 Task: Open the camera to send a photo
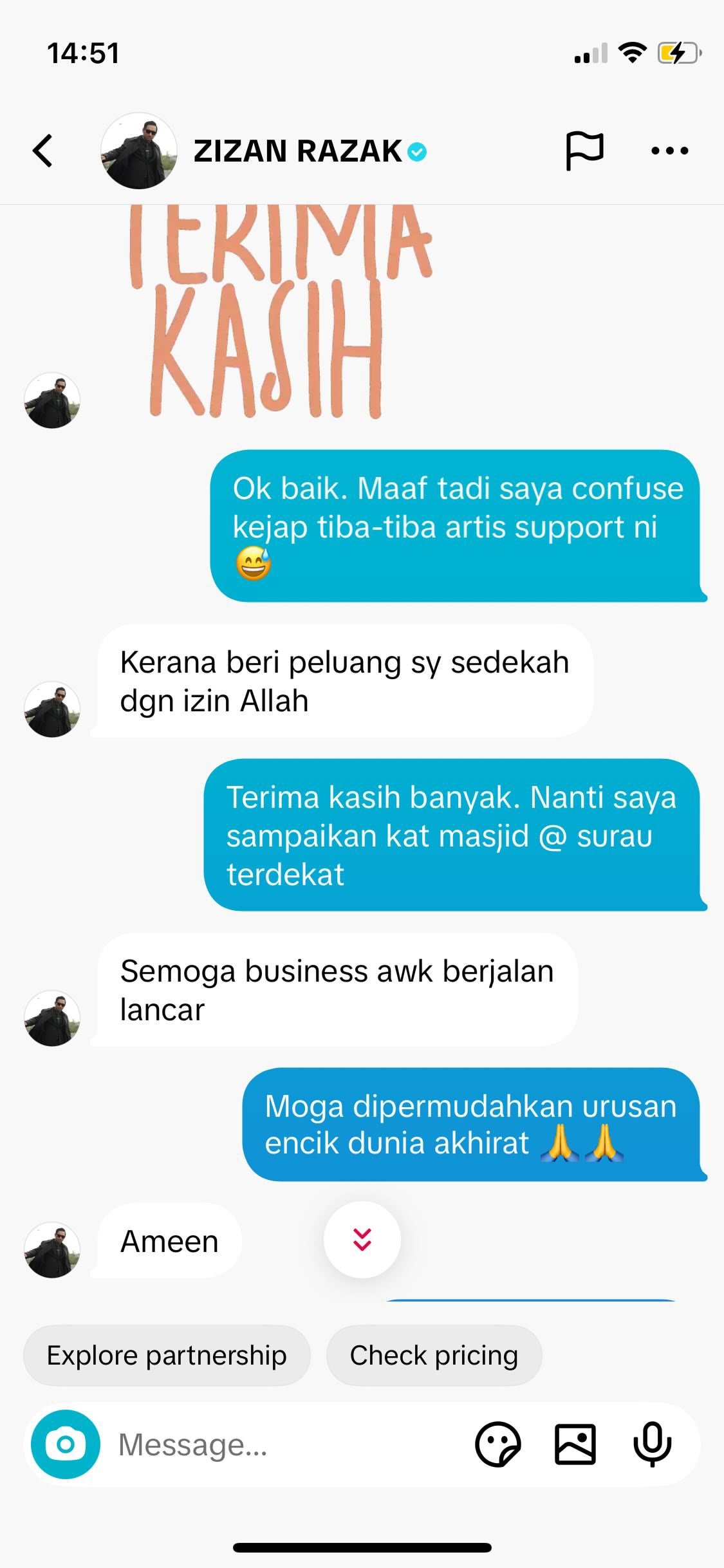click(66, 1444)
